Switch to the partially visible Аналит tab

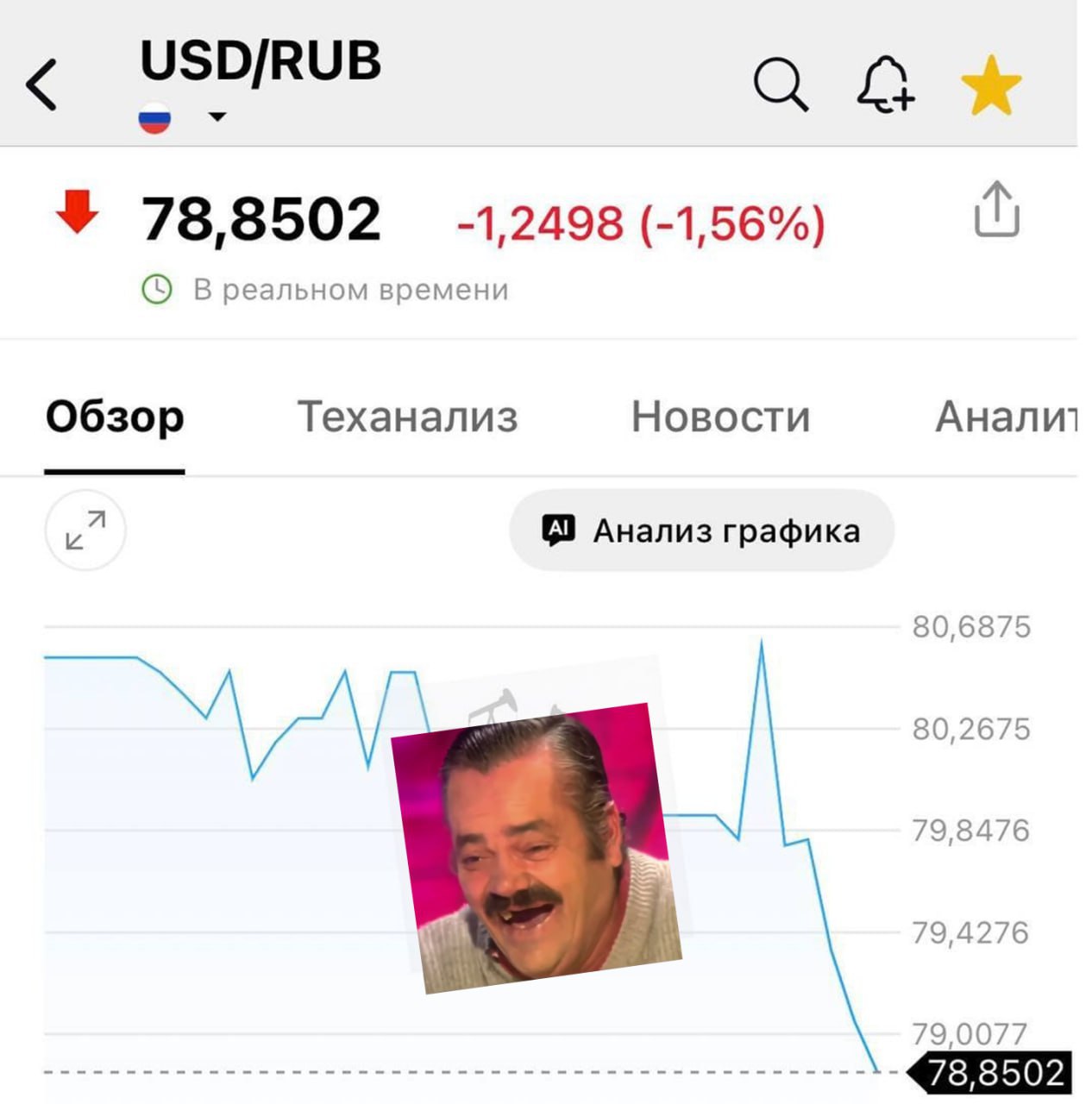1006,417
